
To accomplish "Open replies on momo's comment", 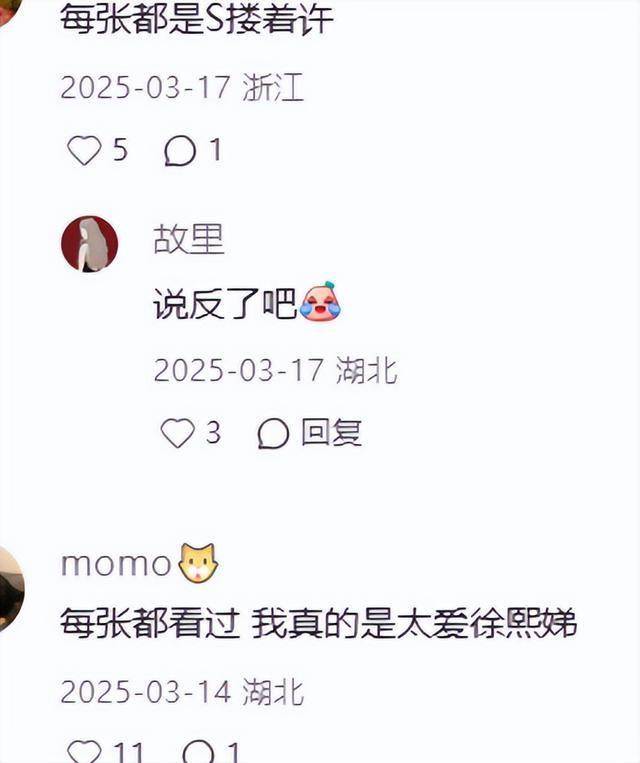I will click(x=200, y=751).
